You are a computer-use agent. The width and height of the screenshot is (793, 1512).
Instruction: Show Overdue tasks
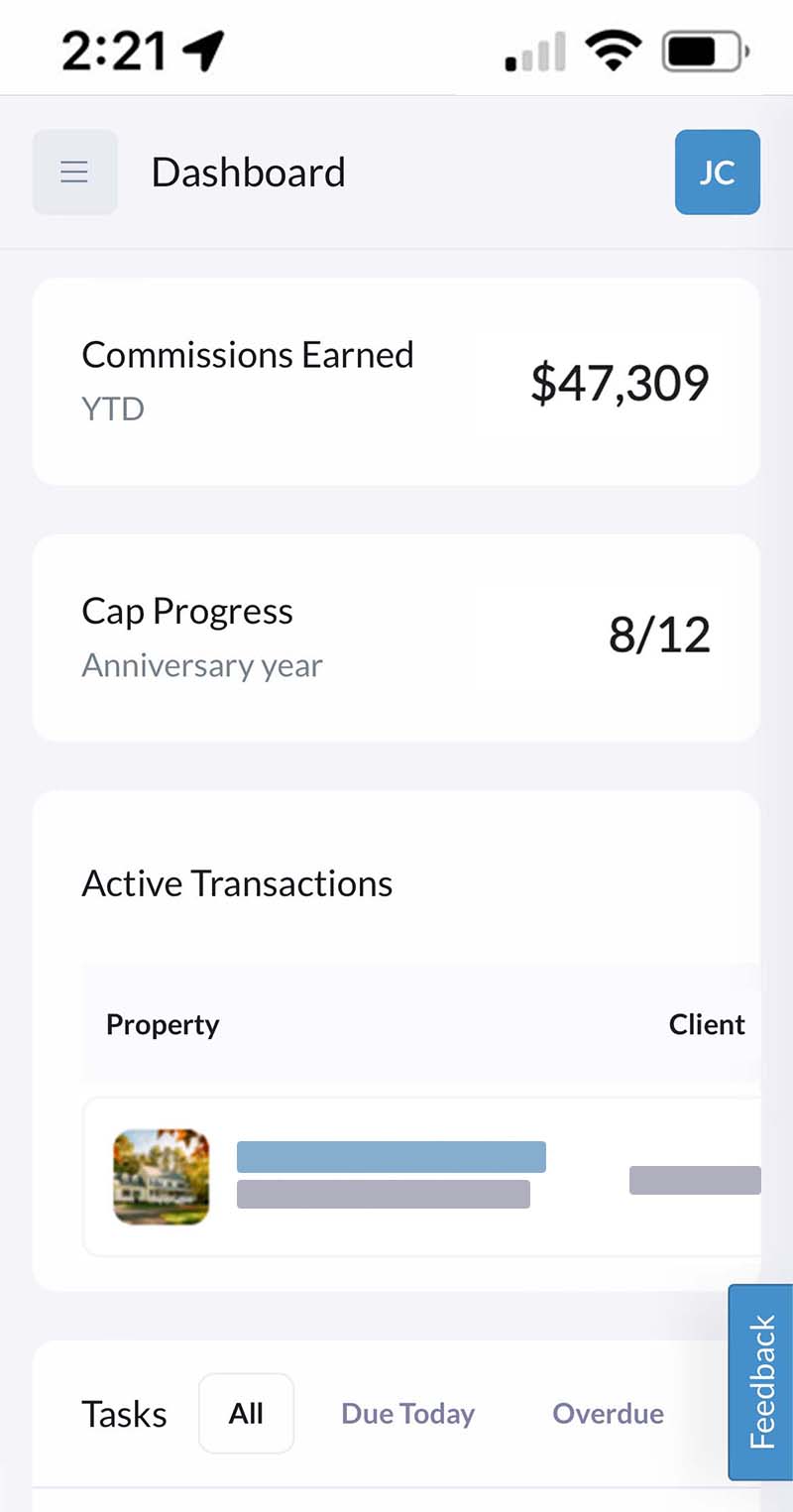click(608, 1413)
